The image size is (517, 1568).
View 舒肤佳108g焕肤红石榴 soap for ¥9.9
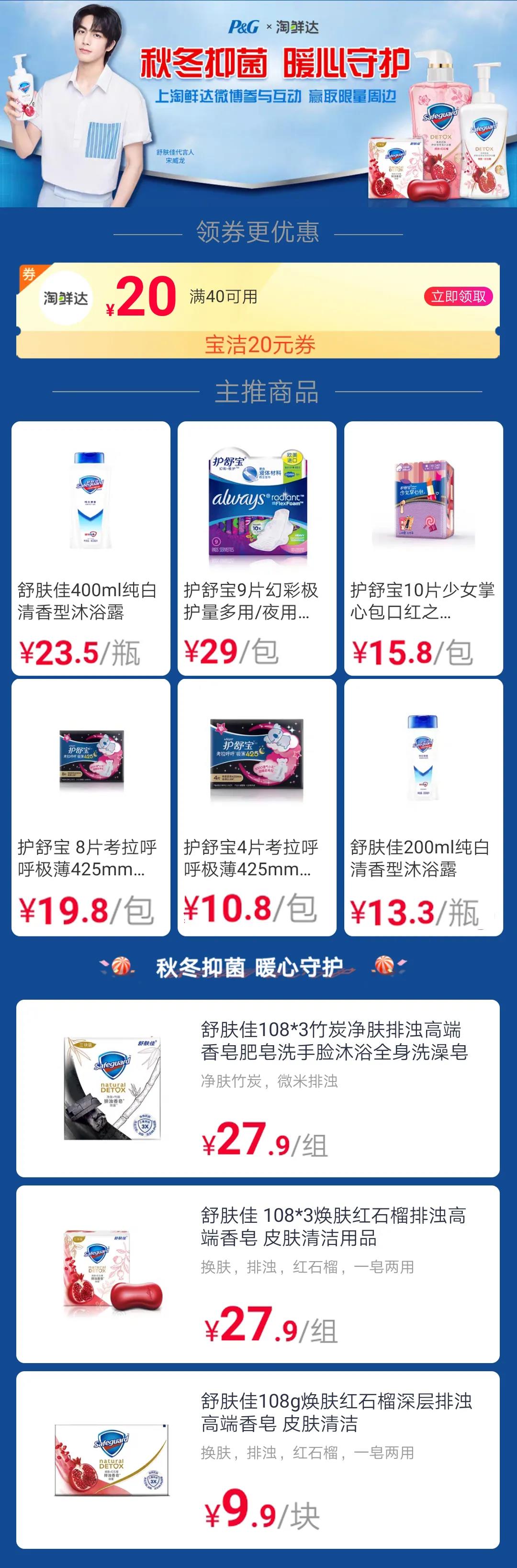click(258, 1460)
